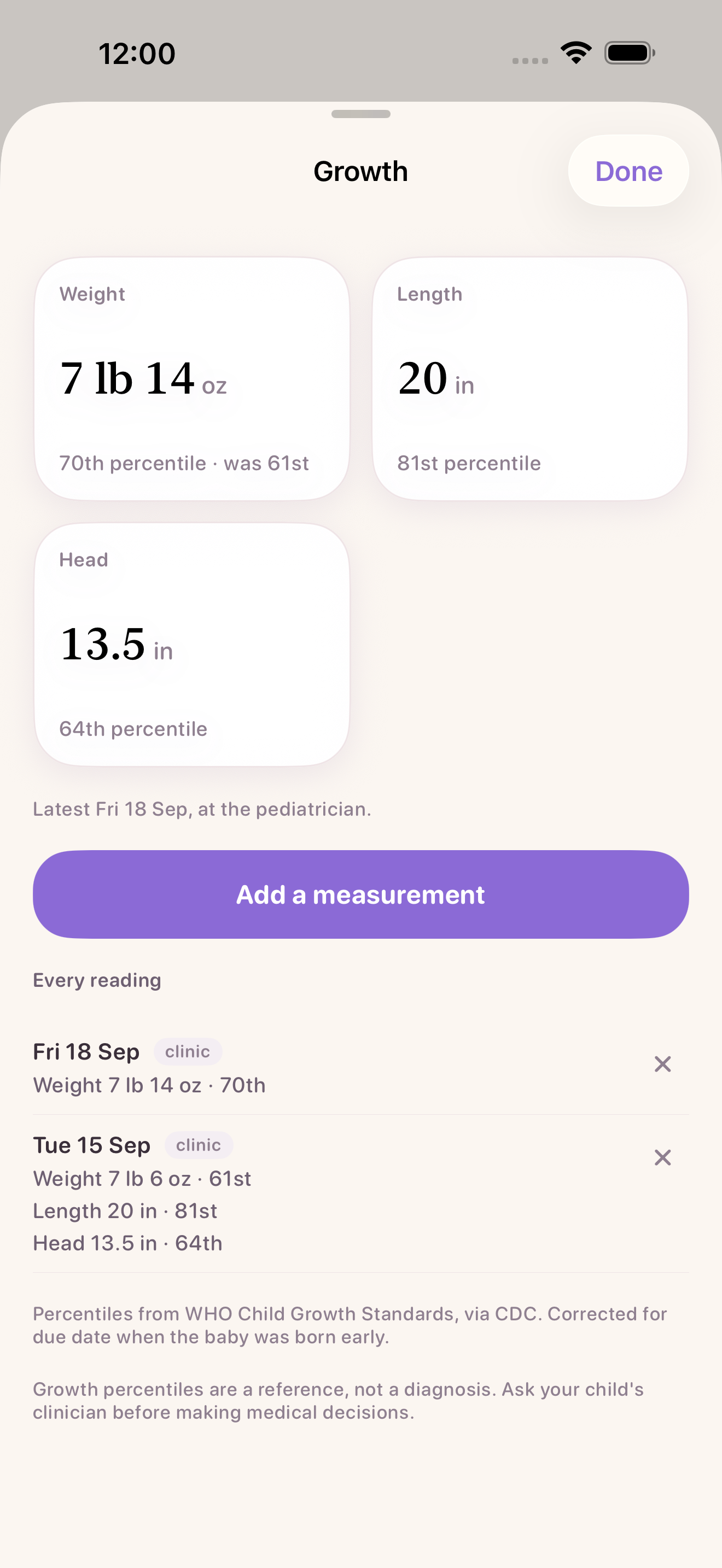Open the Weight card
Viewport: 722px width, 1568px height.
(192, 379)
